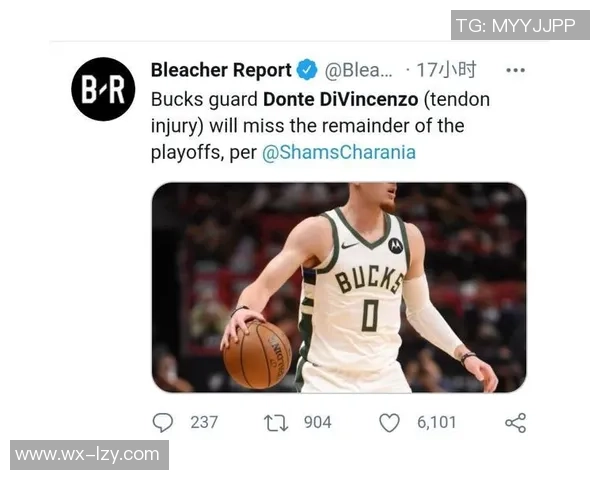
Task: Like the Bleacher Report tweet
Action: (389, 422)
